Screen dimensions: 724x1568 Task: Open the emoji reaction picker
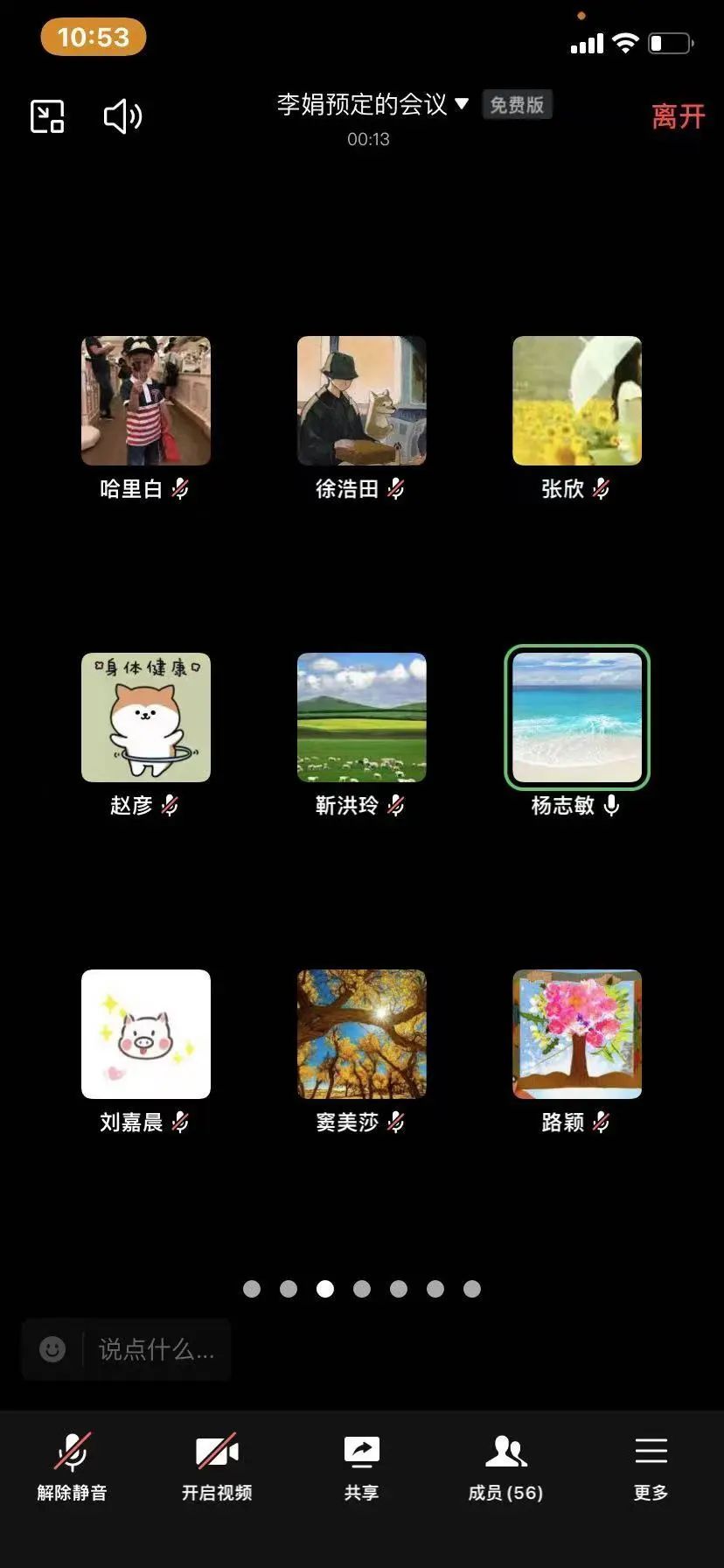(52, 1349)
